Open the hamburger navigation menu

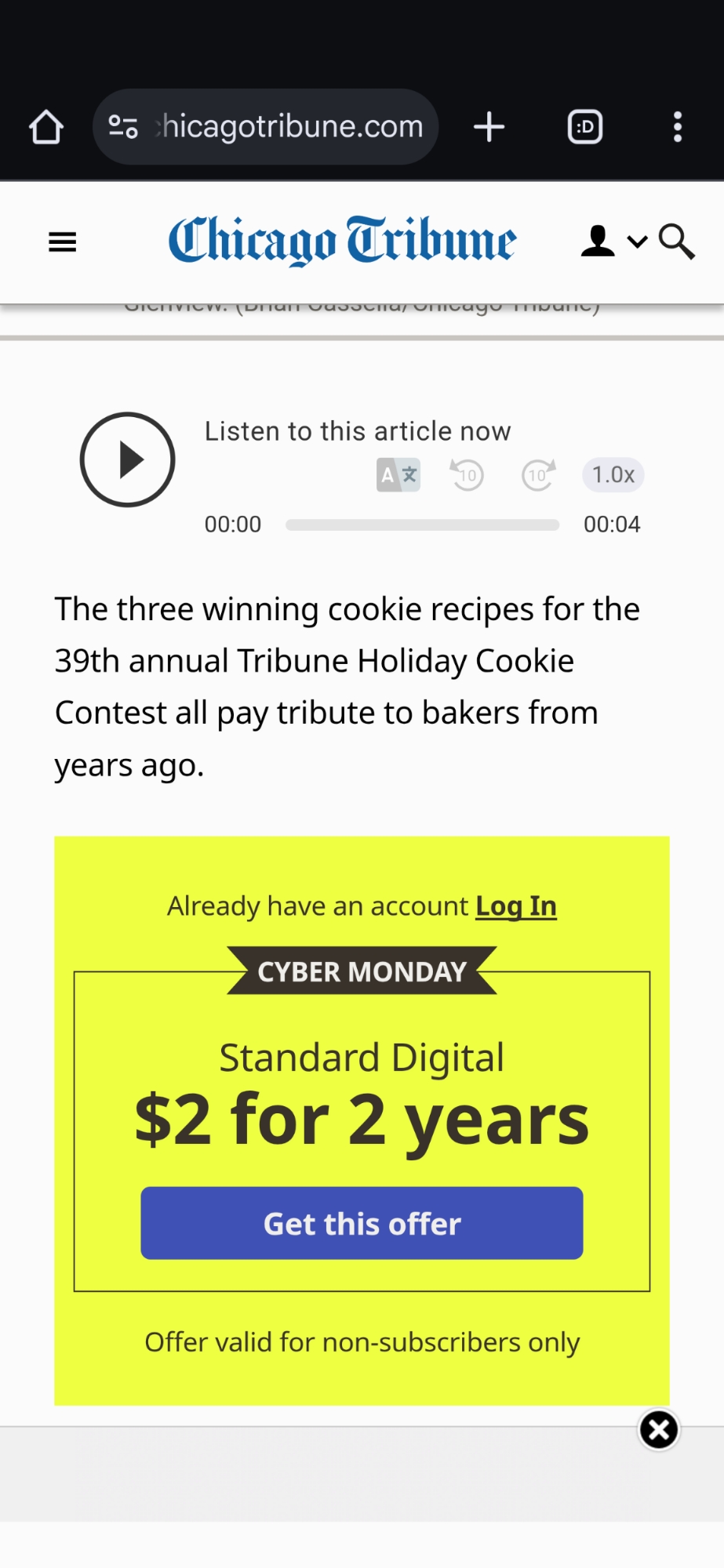click(x=63, y=242)
